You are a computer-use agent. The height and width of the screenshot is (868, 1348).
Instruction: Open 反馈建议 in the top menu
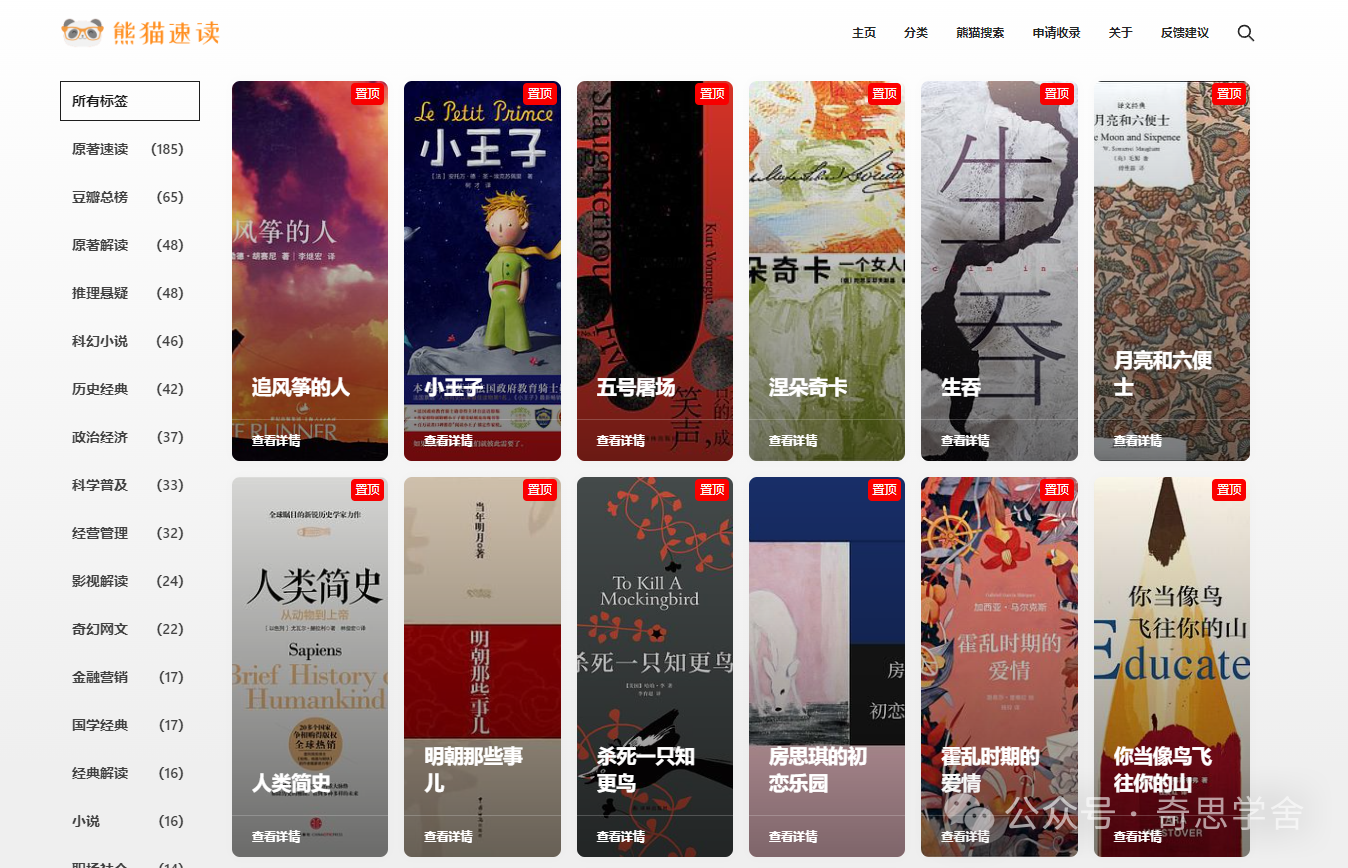point(1185,33)
